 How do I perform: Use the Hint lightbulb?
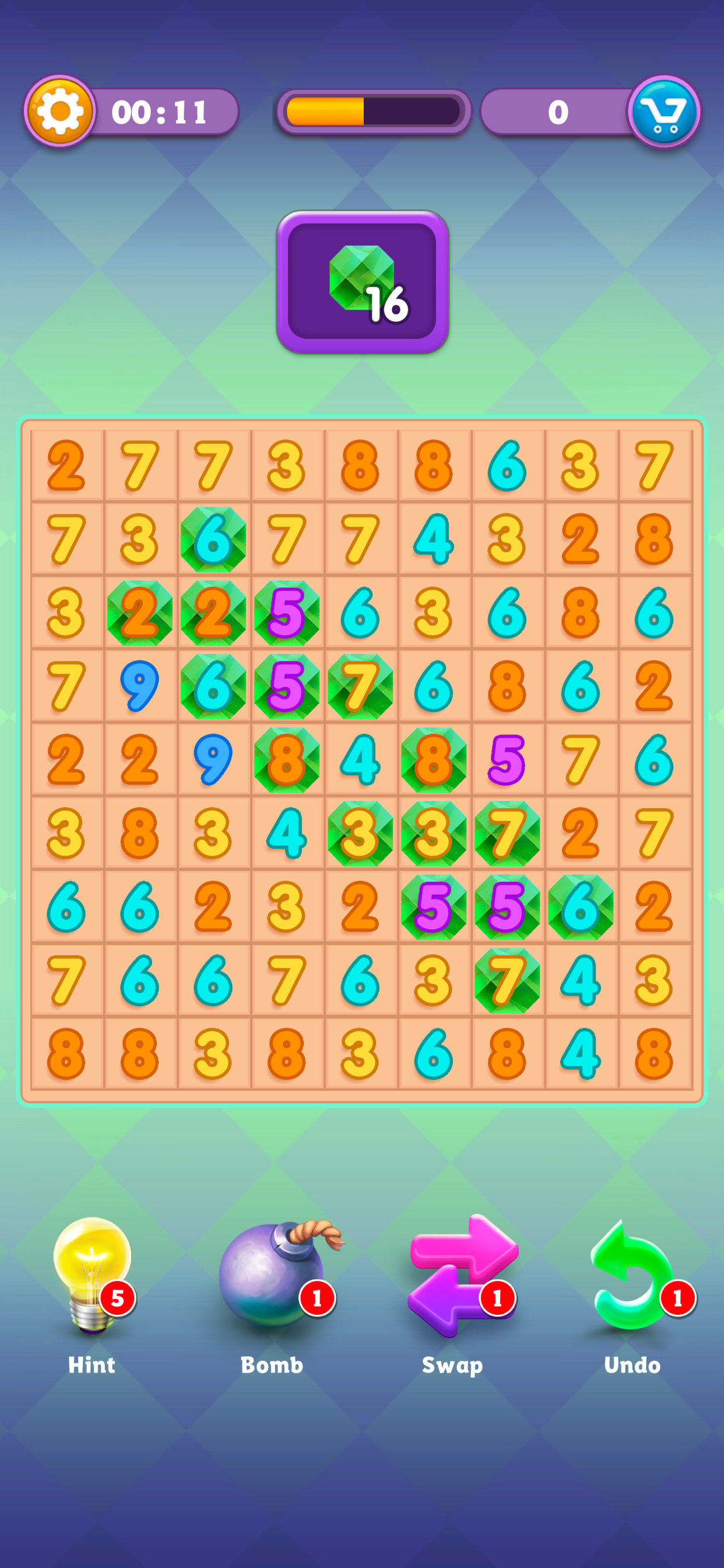pos(92,1275)
